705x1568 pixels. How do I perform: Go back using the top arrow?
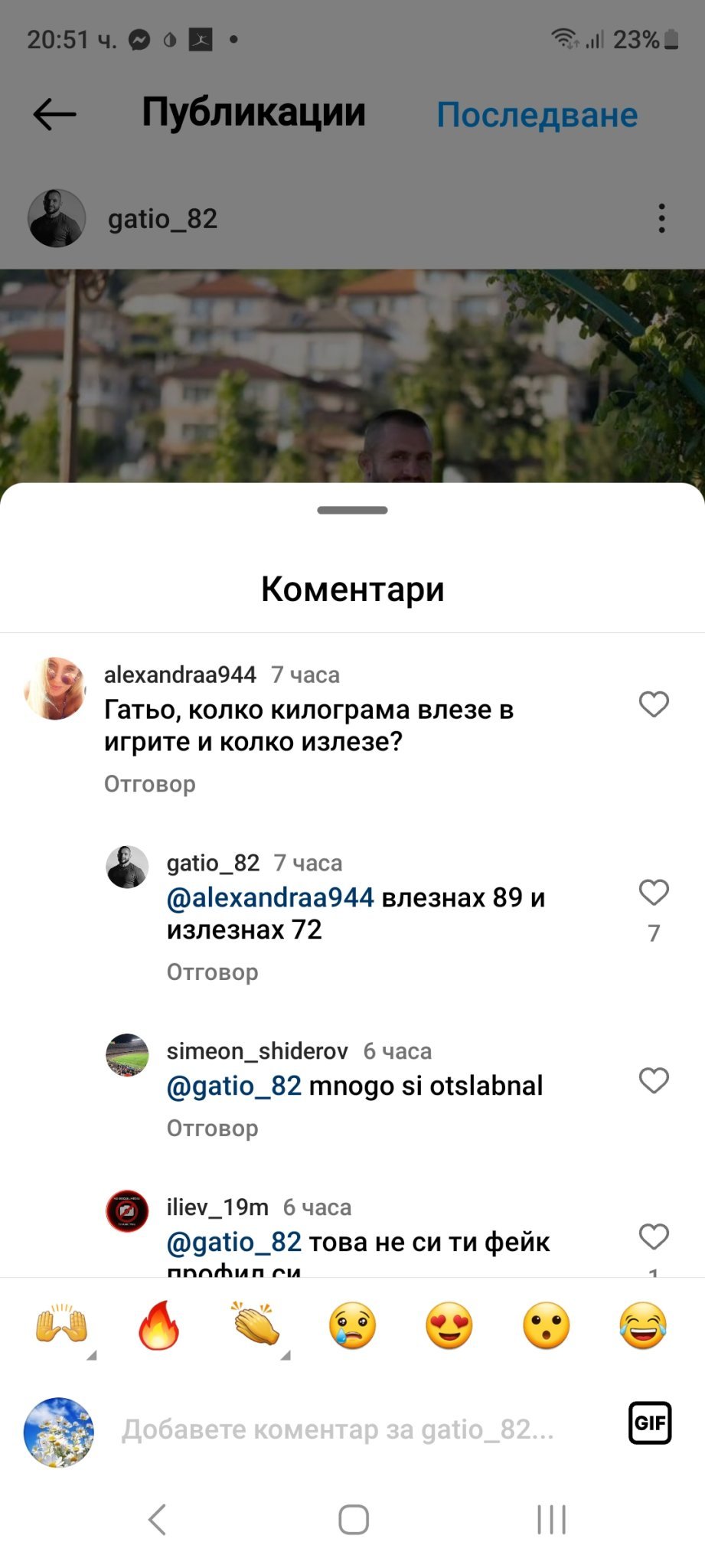click(54, 114)
